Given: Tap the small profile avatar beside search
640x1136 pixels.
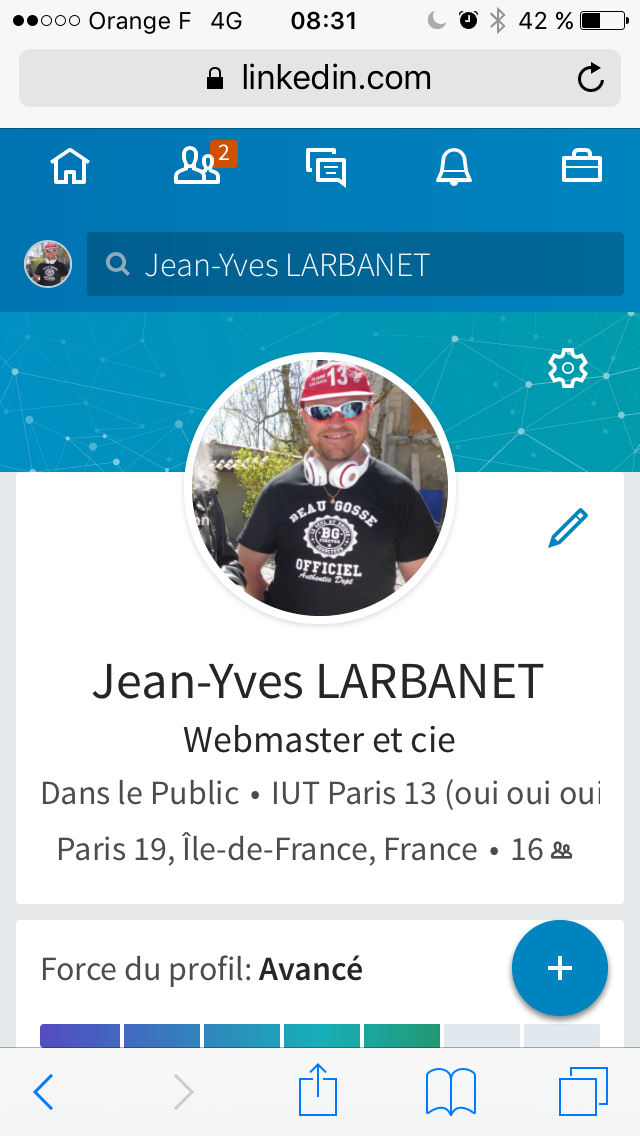Looking at the screenshot, I should (x=48, y=264).
